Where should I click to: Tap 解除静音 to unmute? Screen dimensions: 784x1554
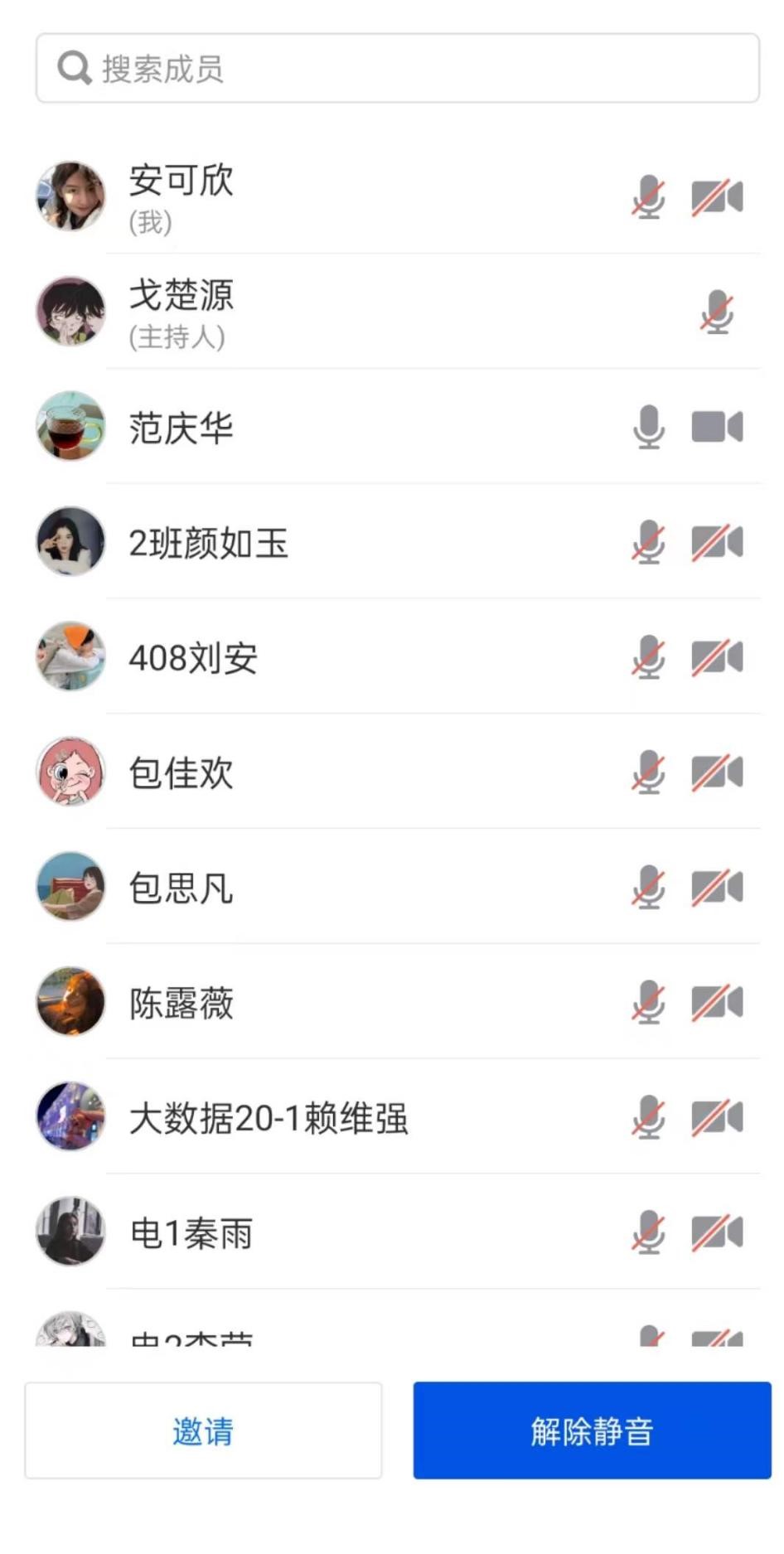point(592,1431)
